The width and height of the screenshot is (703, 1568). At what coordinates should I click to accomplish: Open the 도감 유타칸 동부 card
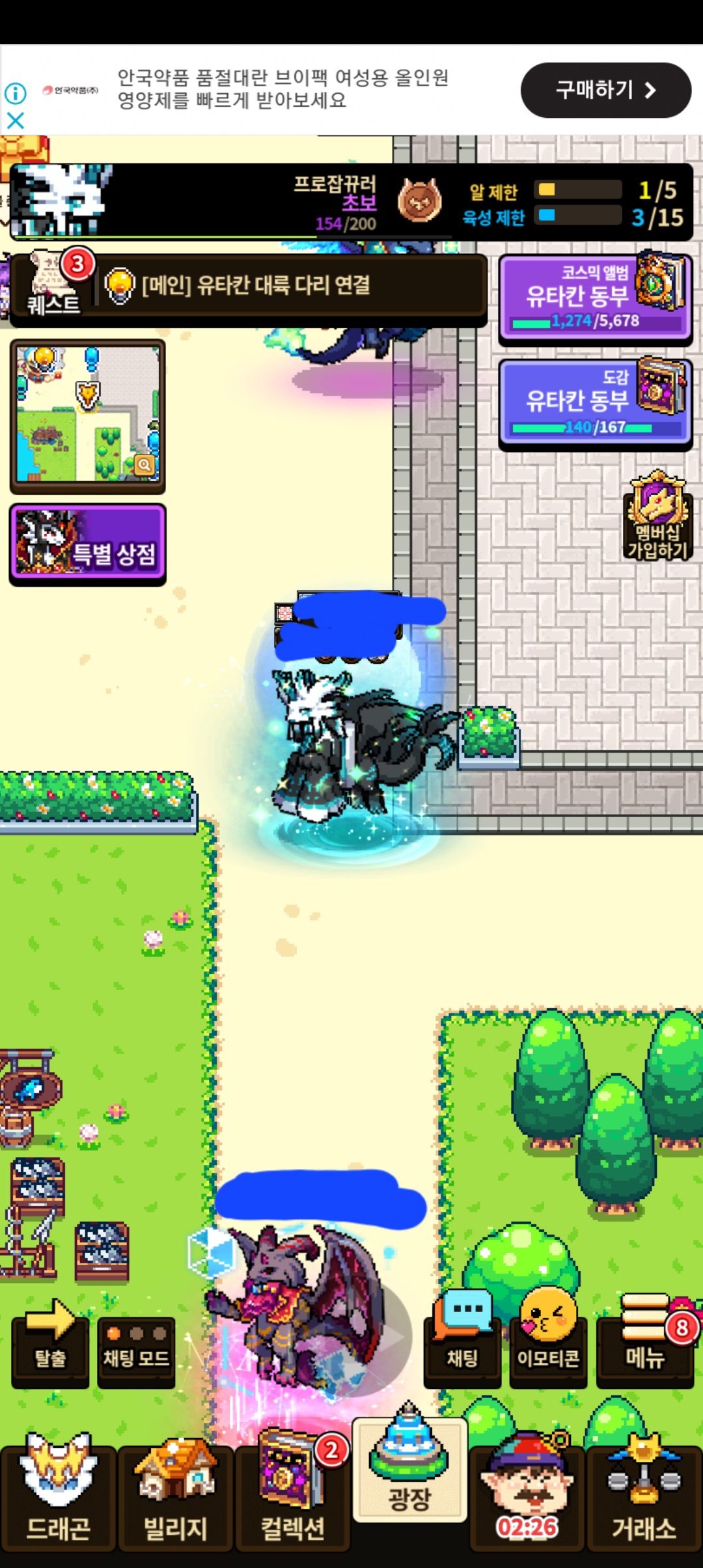(x=595, y=402)
